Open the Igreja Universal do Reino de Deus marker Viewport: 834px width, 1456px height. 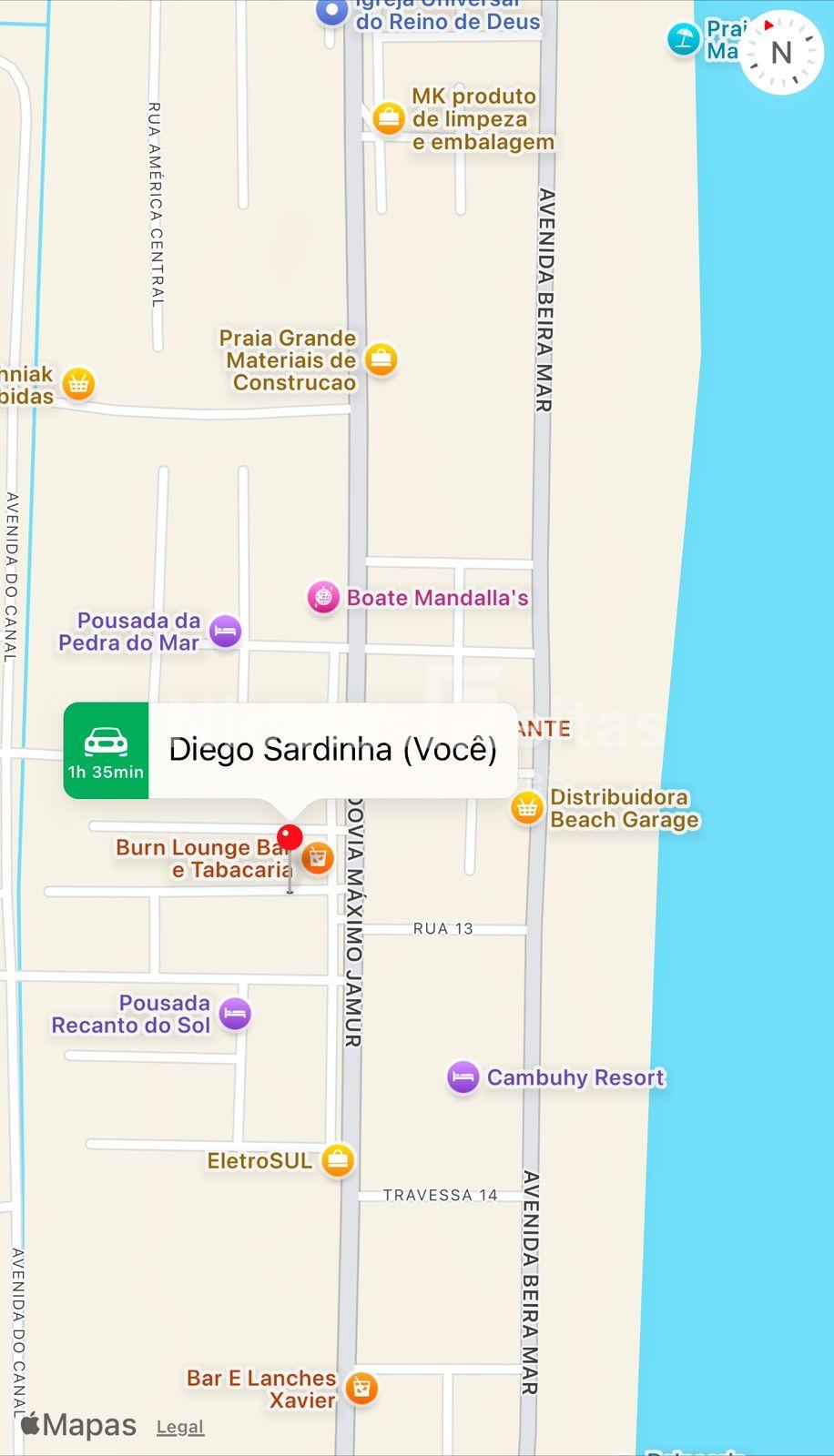(x=332, y=12)
